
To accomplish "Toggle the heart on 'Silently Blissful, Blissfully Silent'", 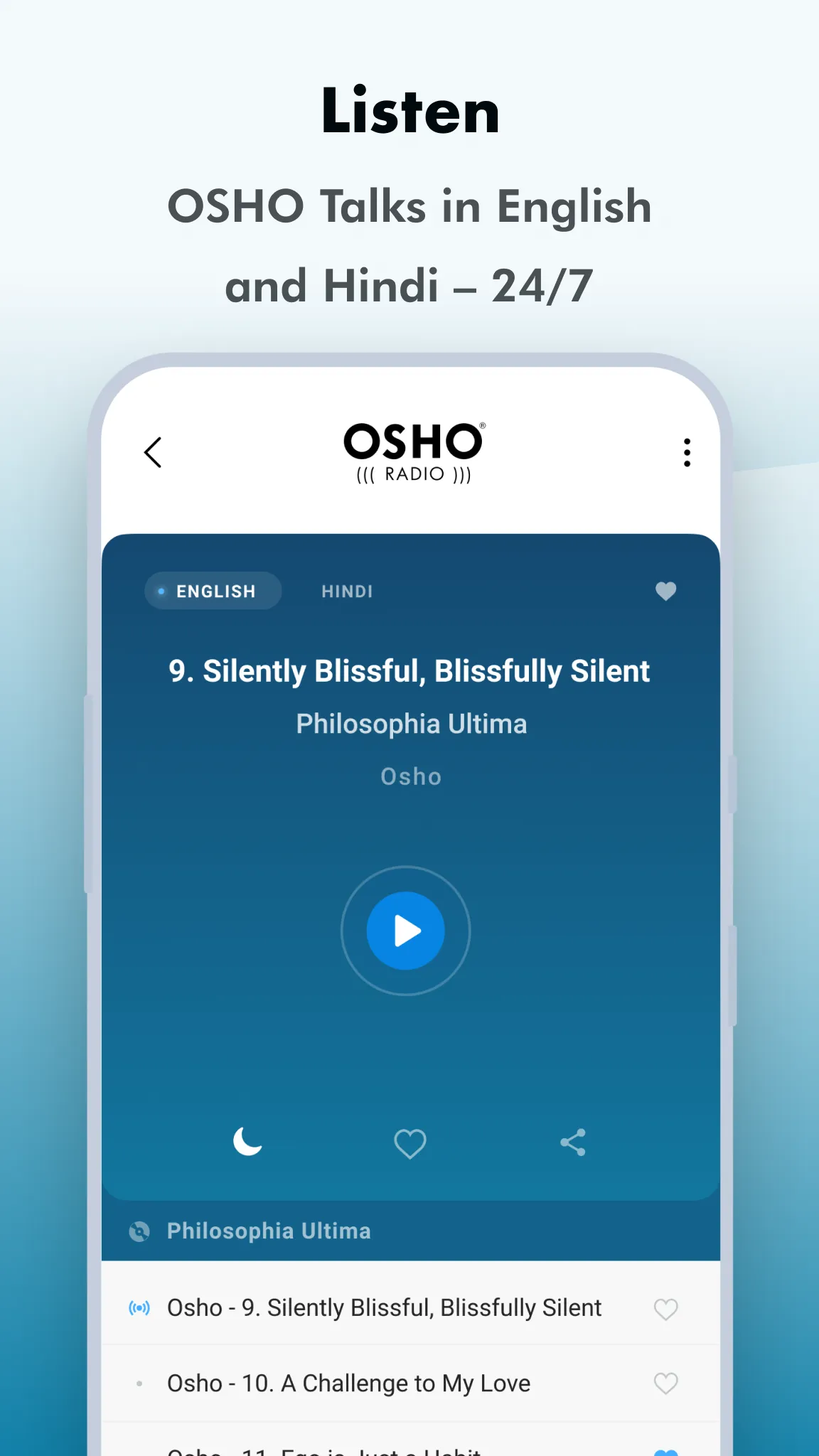I will [x=665, y=1309].
